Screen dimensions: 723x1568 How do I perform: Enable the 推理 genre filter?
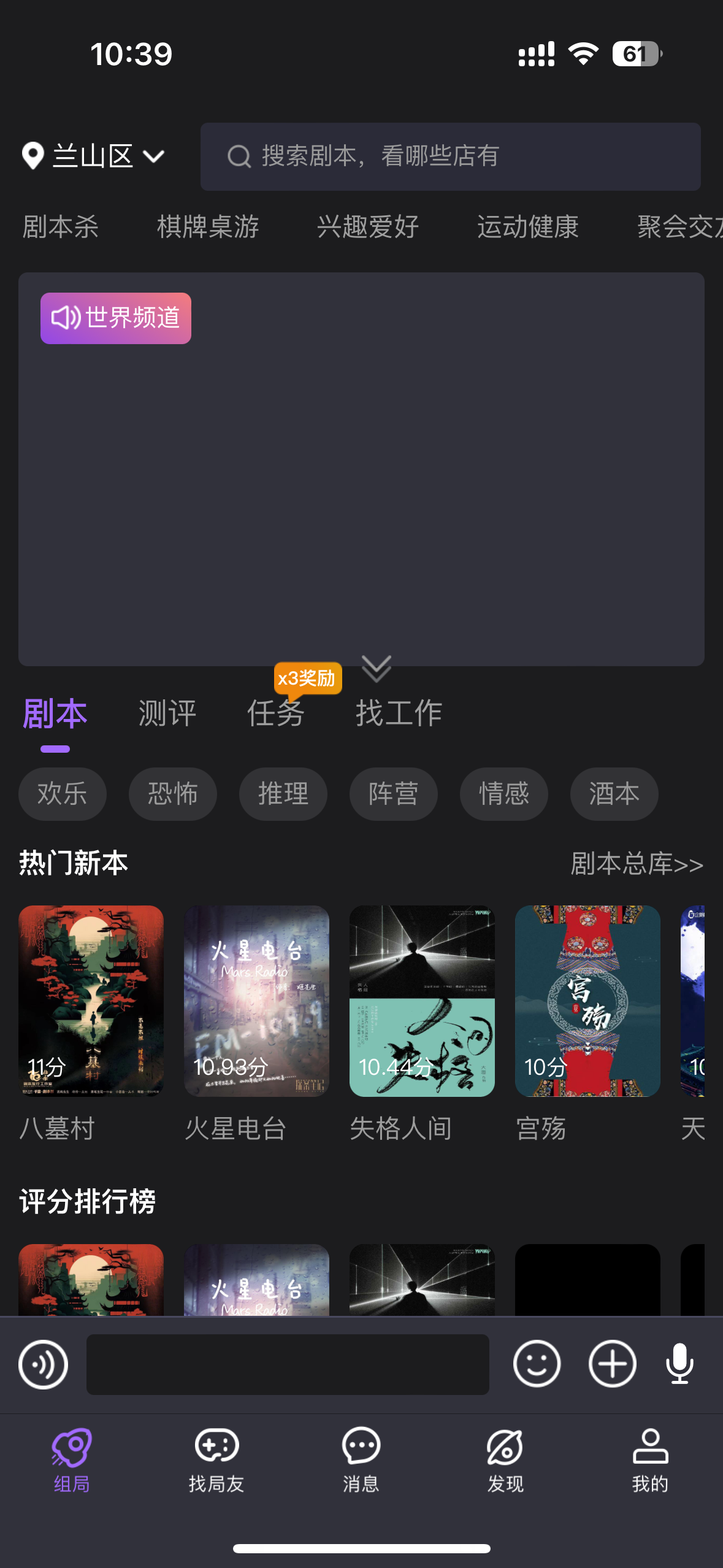tap(283, 794)
